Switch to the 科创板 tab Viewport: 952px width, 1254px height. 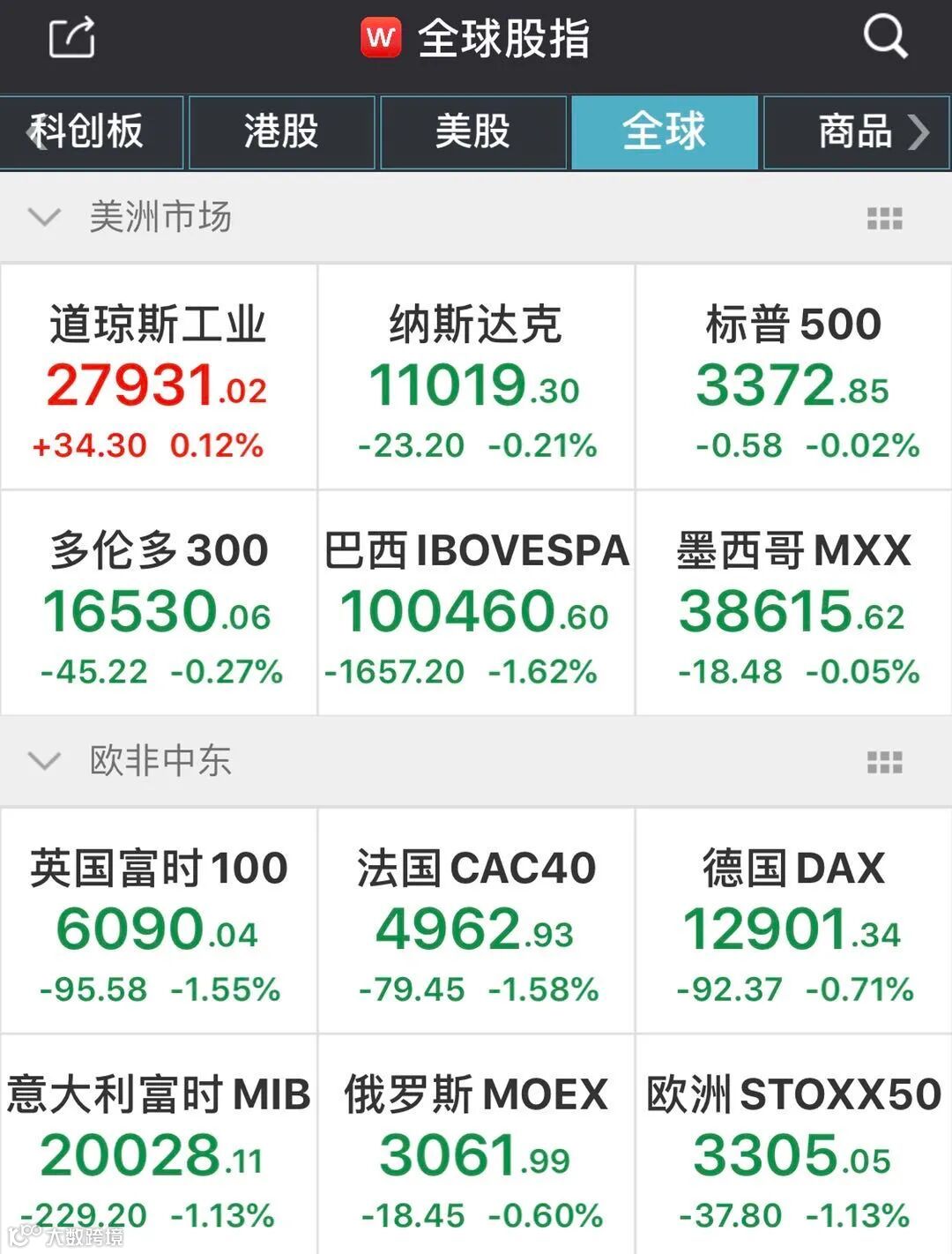[x=92, y=132]
